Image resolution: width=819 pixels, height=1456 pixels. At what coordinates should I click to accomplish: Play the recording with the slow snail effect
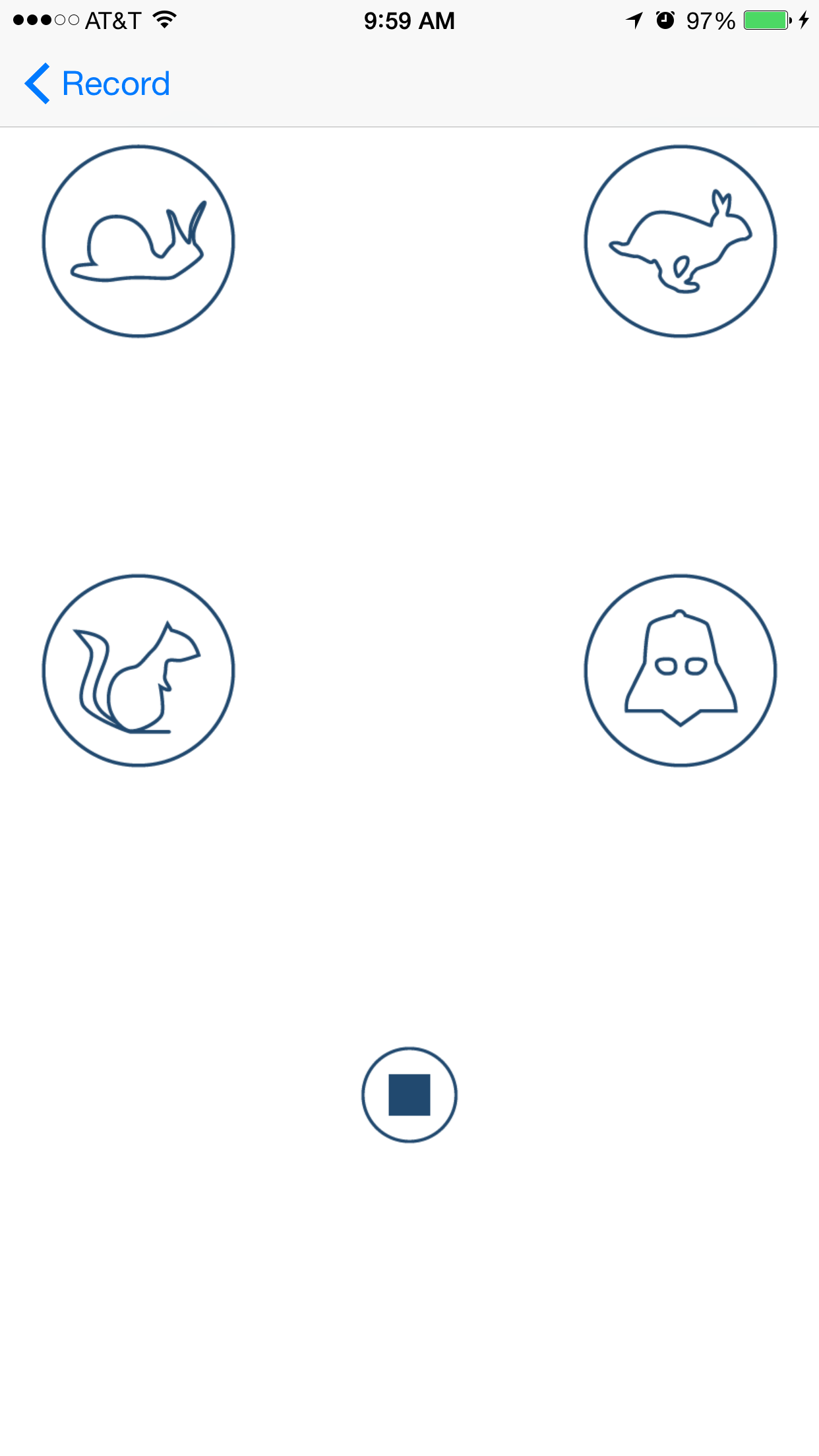[x=138, y=241]
